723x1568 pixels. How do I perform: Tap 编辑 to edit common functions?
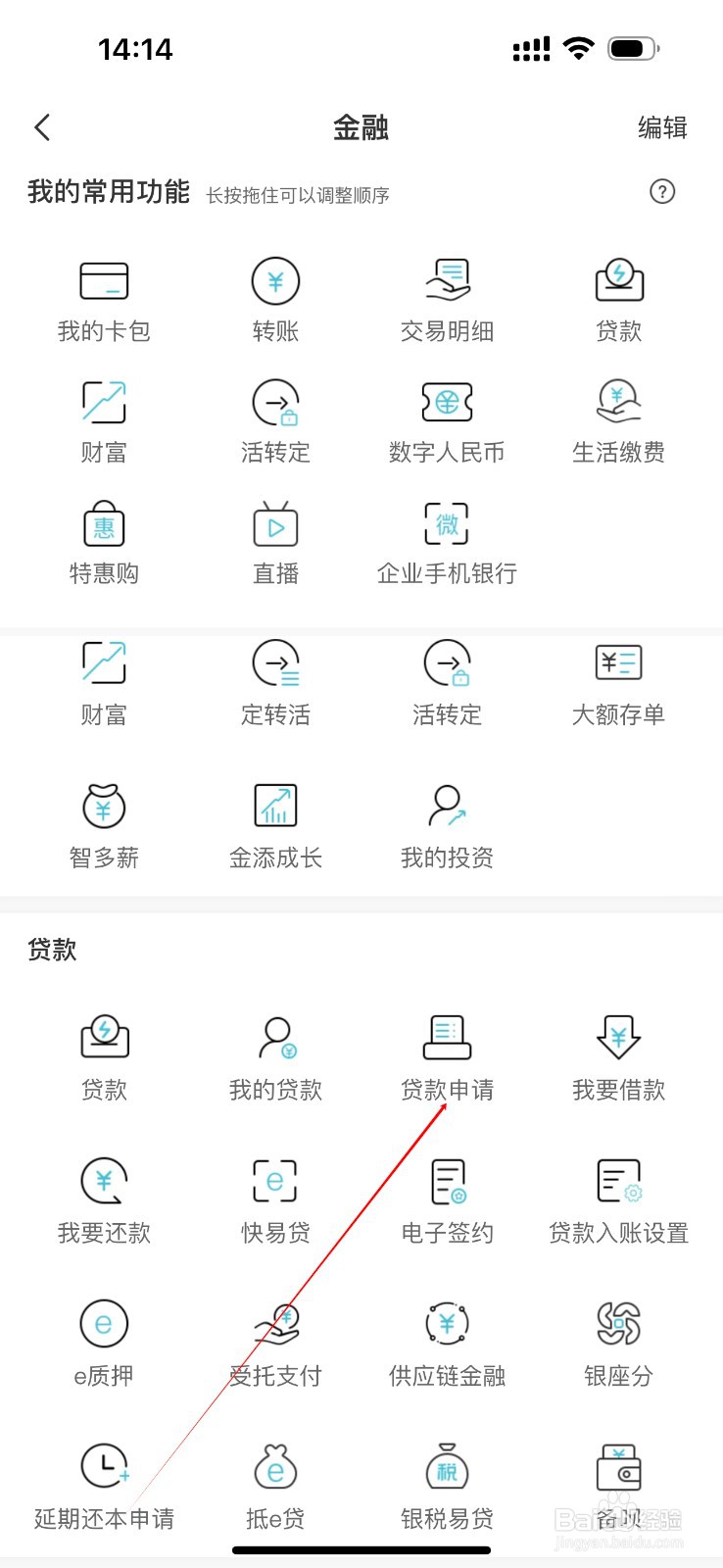(x=662, y=127)
